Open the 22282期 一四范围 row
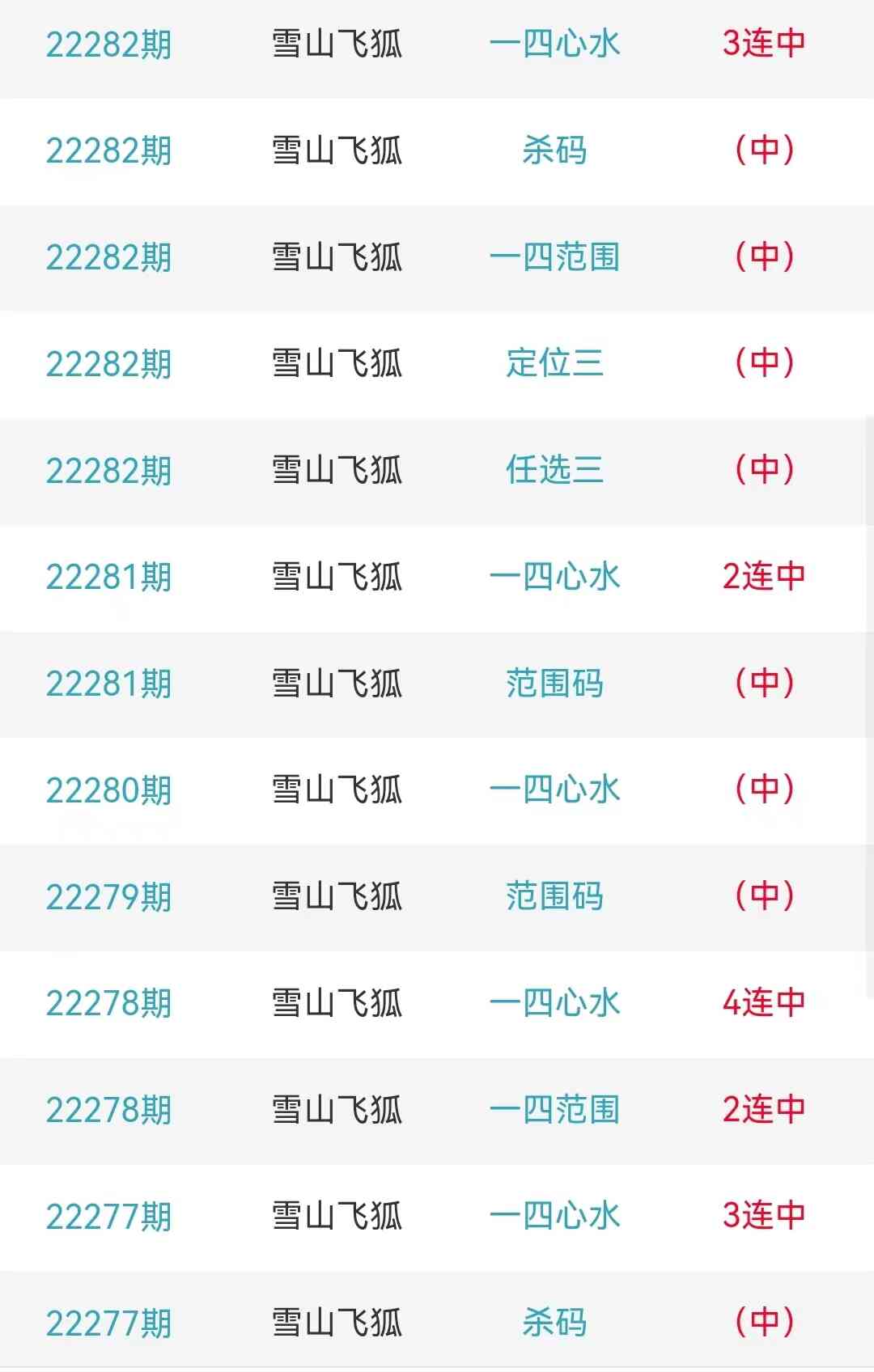Image resolution: width=874 pixels, height=1372 pixels. pyautogui.click(x=554, y=258)
